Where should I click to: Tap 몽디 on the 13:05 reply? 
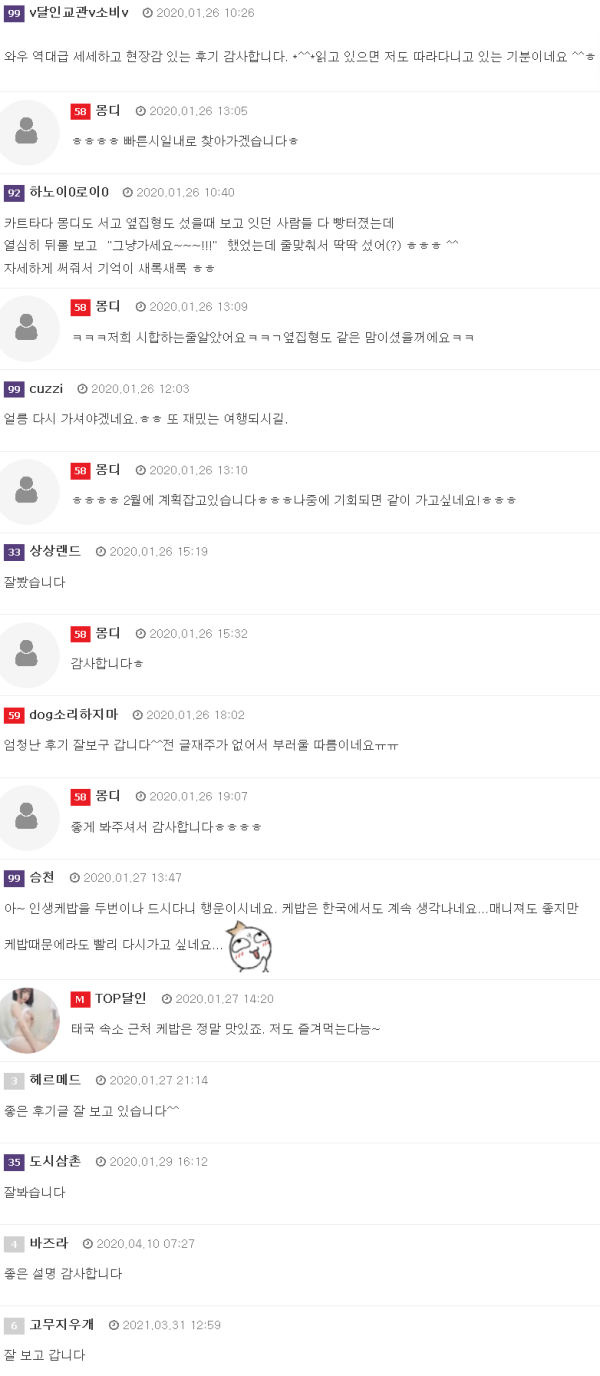tap(107, 110)
